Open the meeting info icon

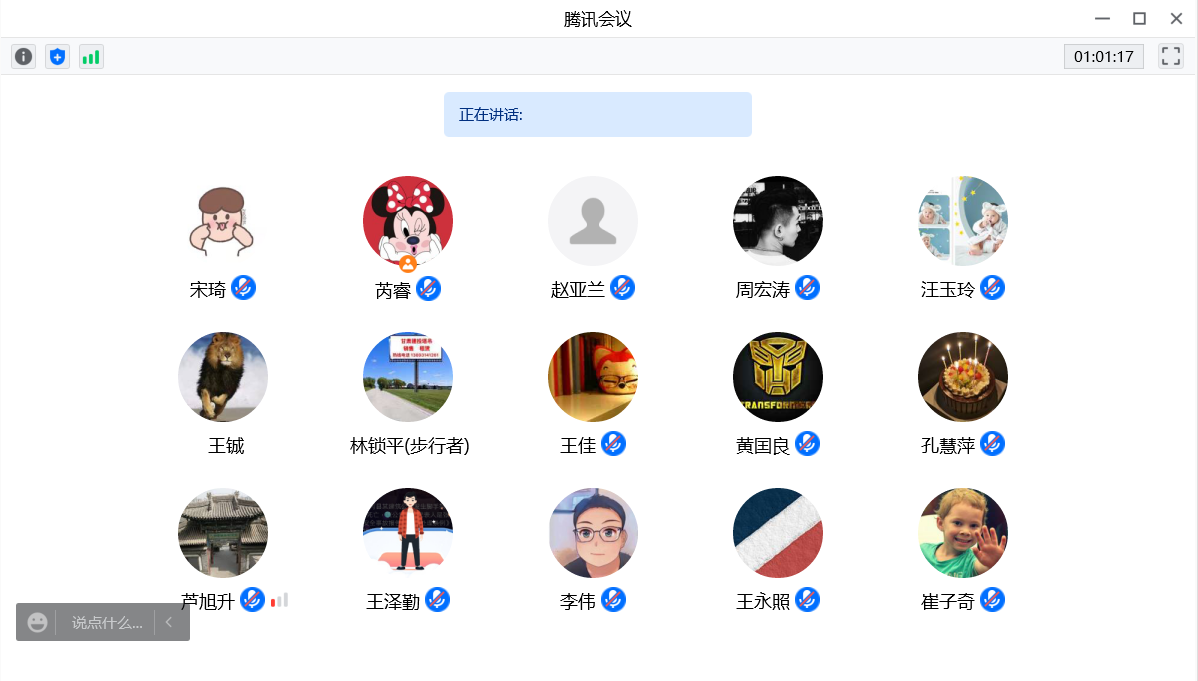point(24,57)
